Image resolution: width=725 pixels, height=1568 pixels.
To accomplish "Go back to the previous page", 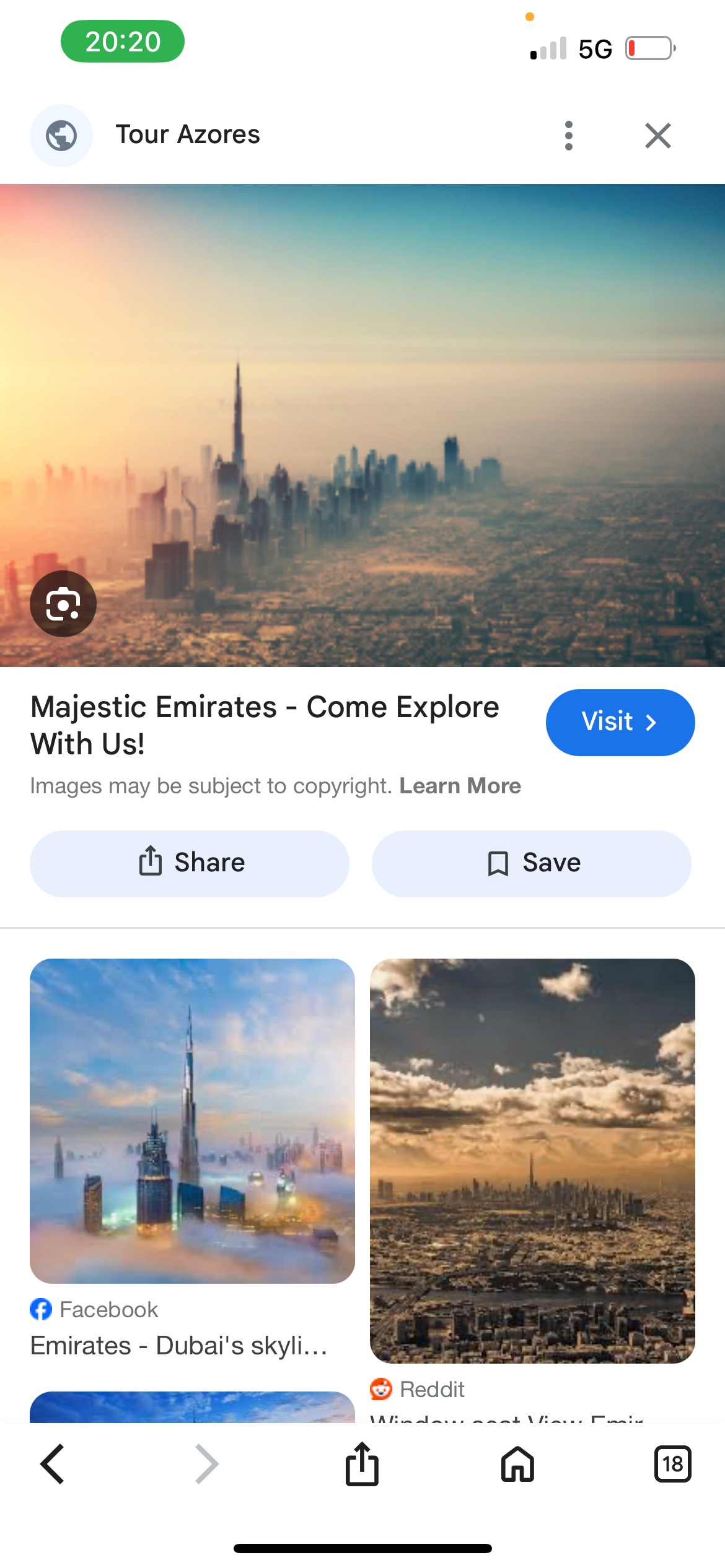I will tap(53, 1464).
